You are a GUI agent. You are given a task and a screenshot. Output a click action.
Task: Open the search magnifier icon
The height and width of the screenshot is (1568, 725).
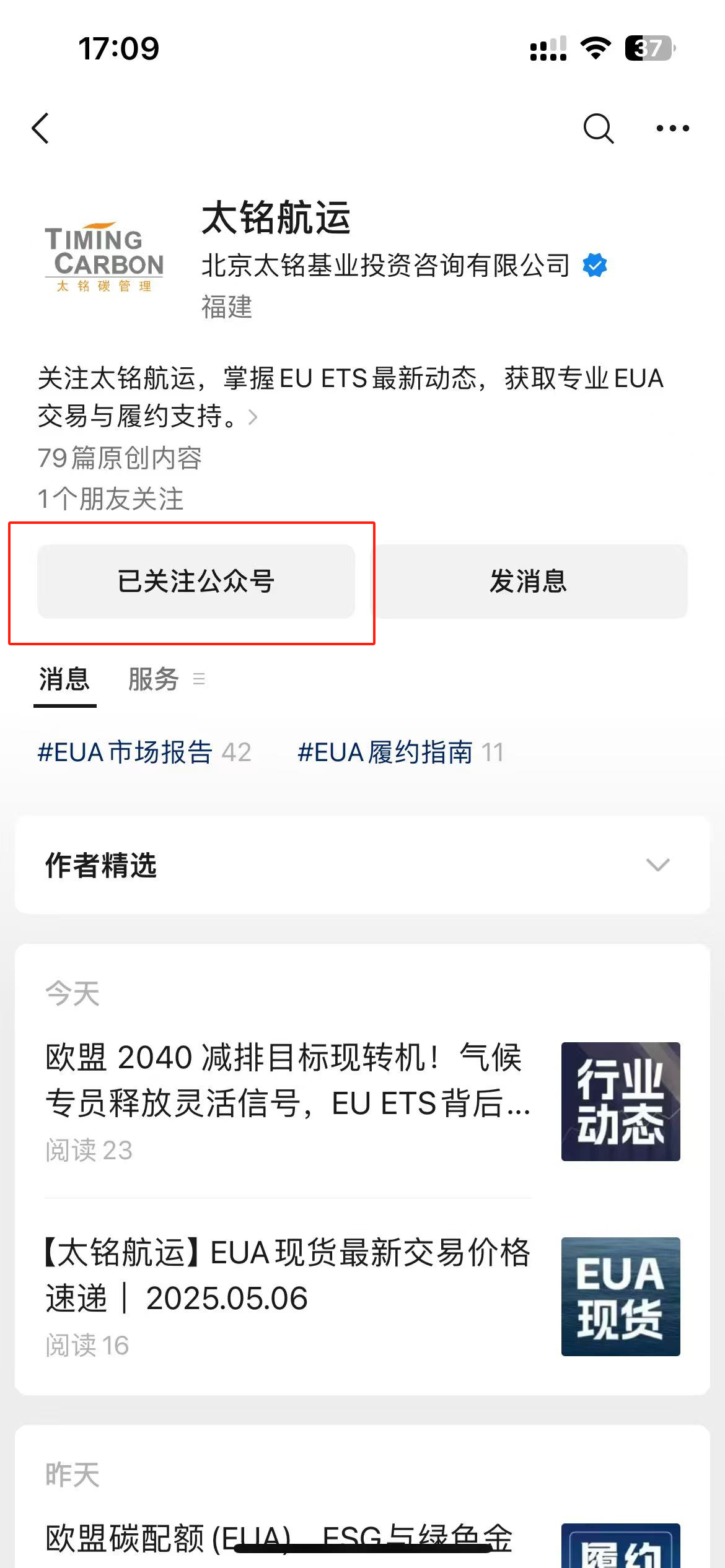pyautogui.click(x=598, y=128)
